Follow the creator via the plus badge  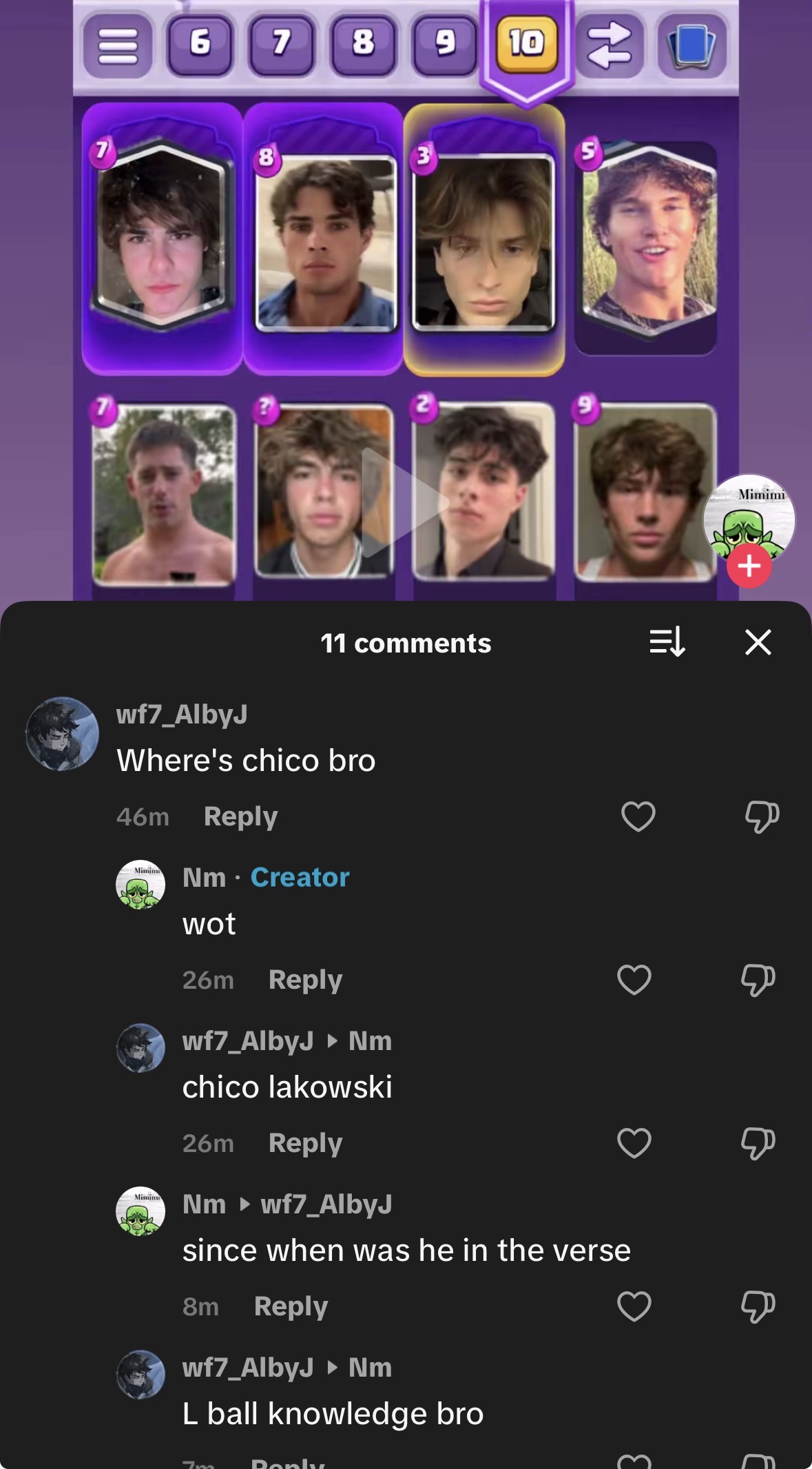(x=749, y=566)
